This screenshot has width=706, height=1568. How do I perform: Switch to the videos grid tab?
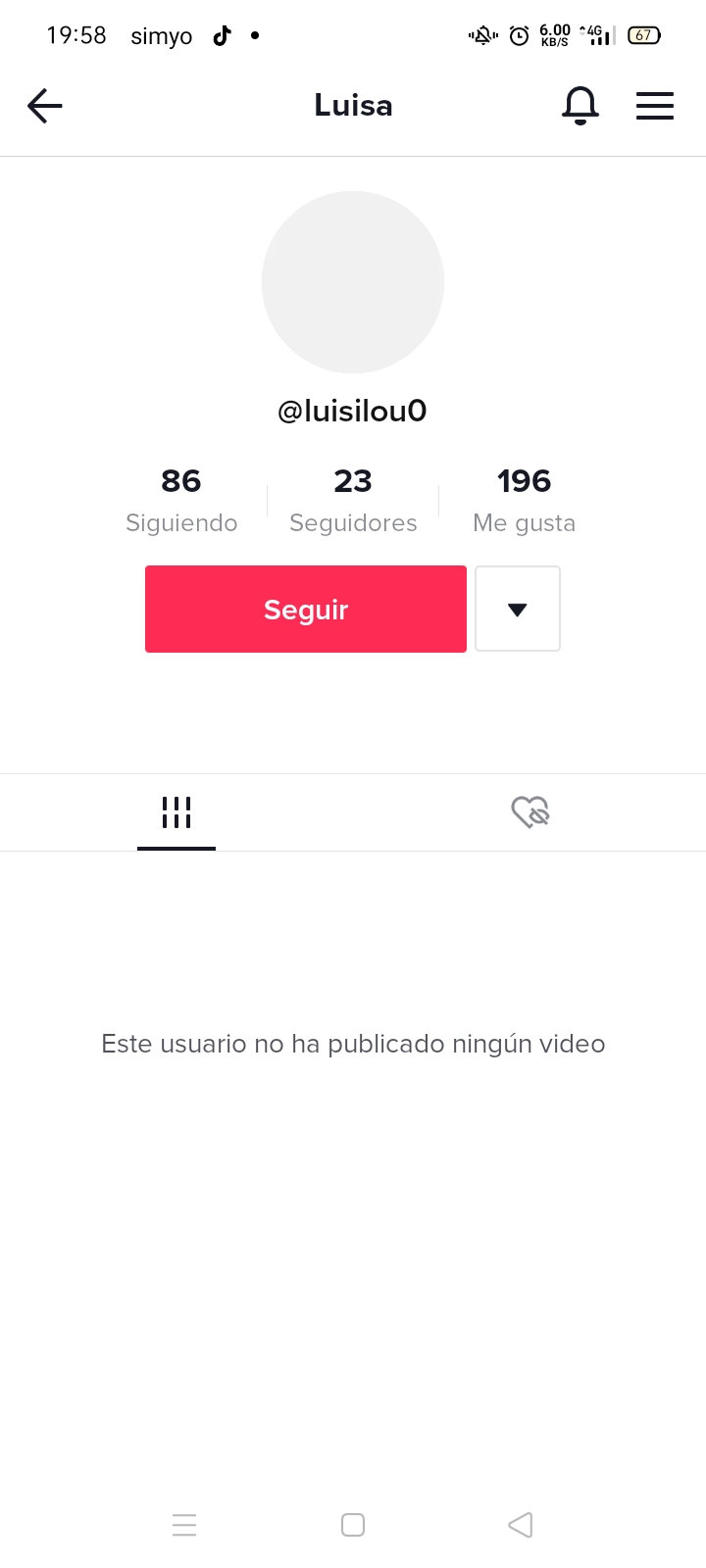coord(176,812)
